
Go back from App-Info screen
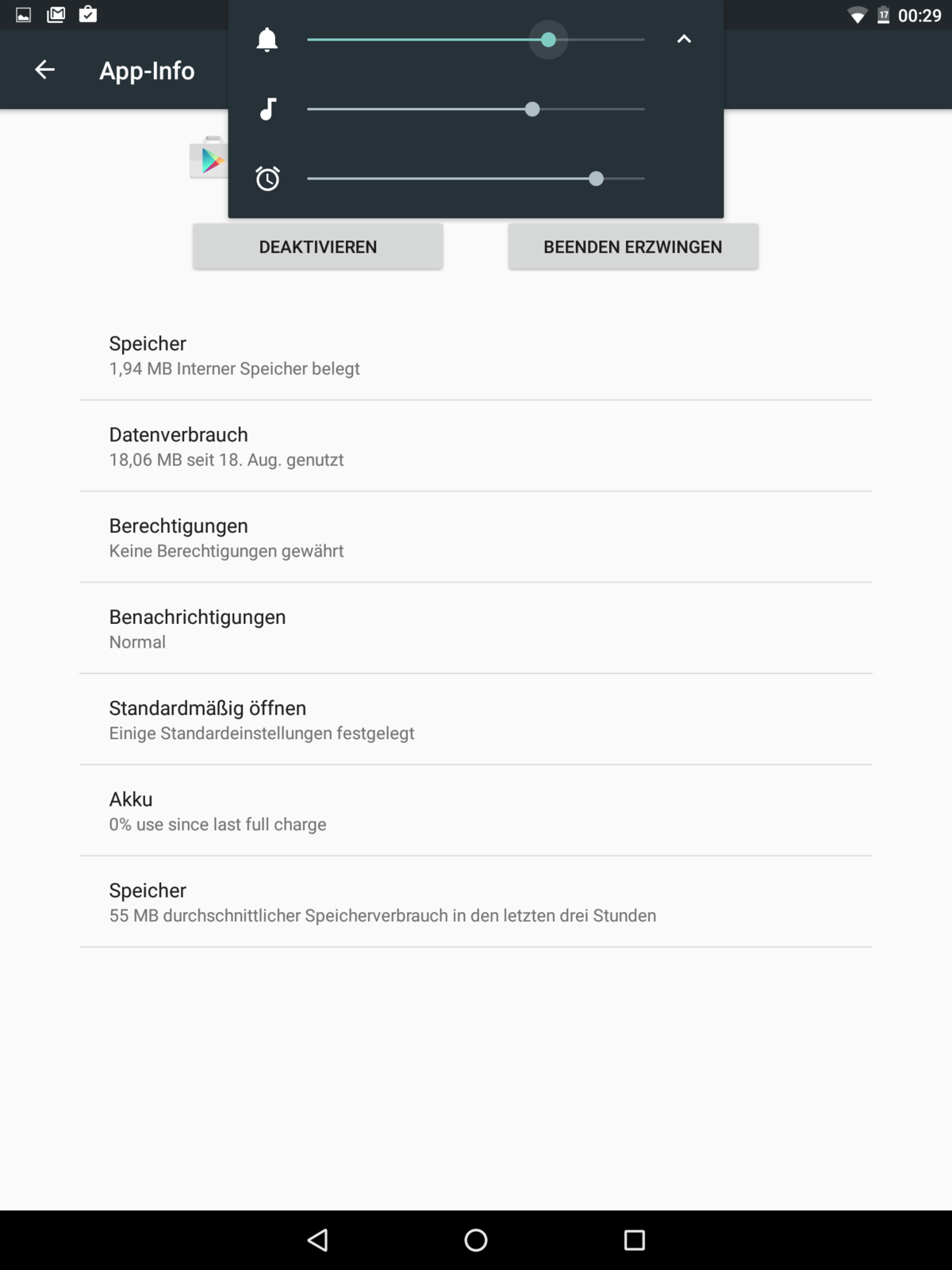coord(44,70)
